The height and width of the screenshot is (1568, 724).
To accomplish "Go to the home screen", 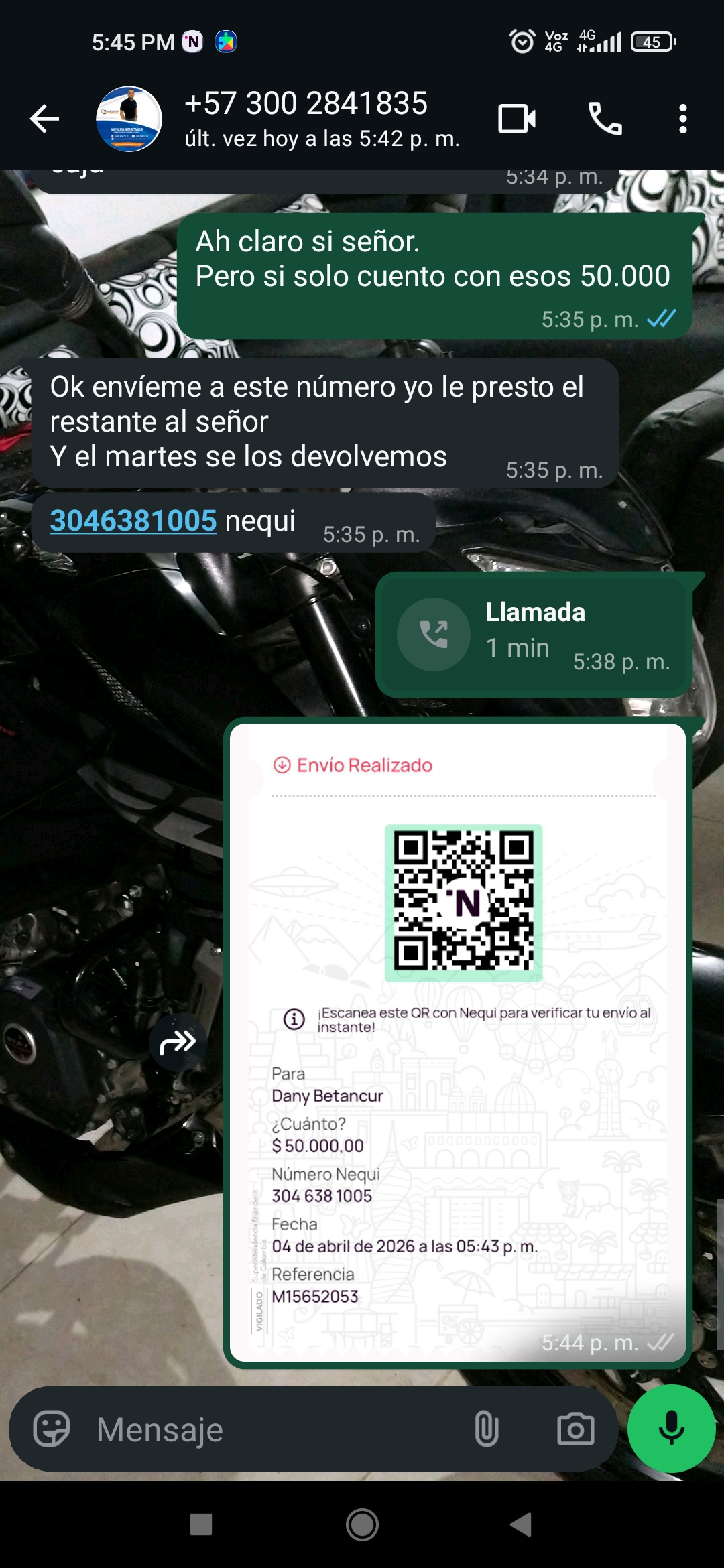I will (x=362, y=1525).
